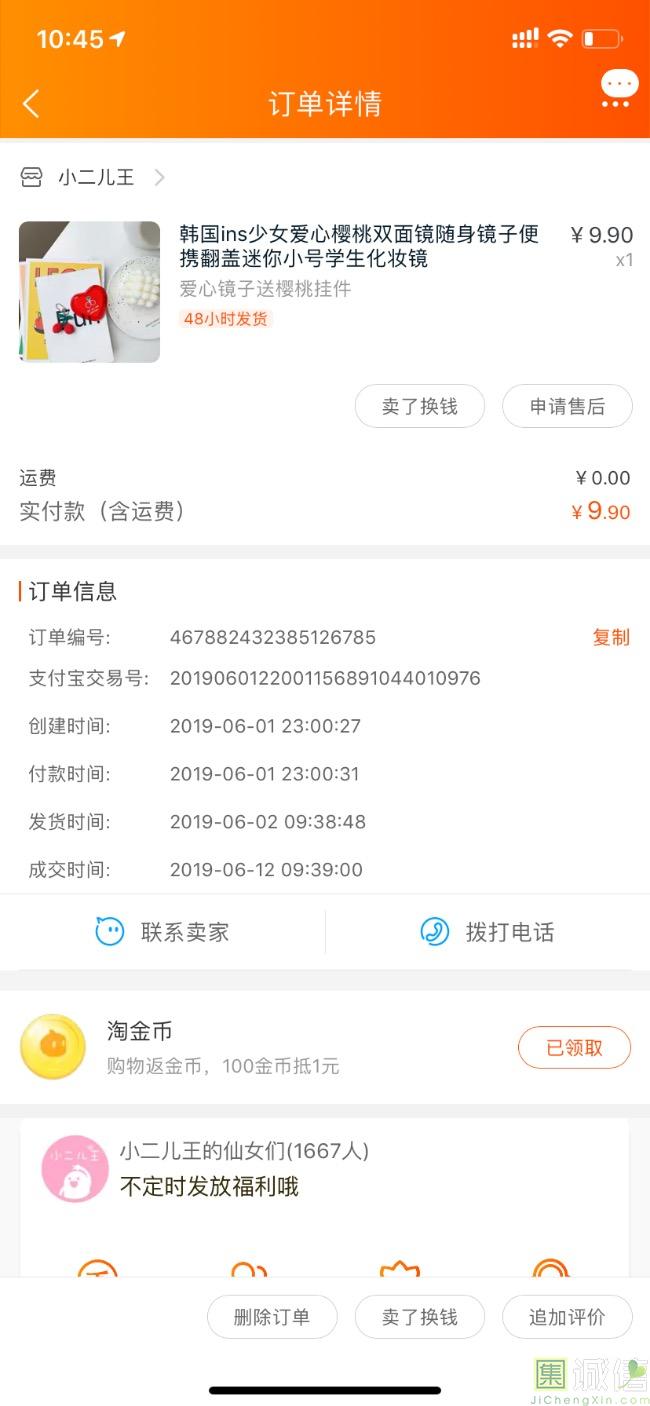Open the message bubble menu
Viewport: 650px width, 1406px height.
[619, 88]
